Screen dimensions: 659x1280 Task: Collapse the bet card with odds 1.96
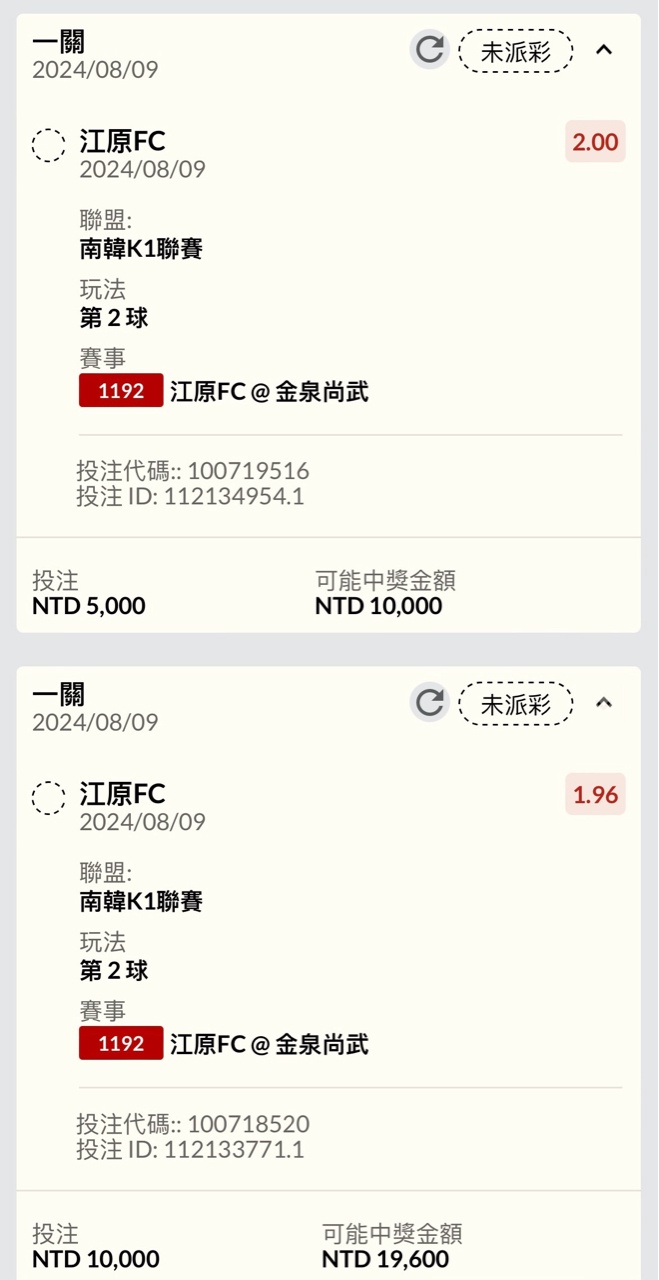coord(604,703)
